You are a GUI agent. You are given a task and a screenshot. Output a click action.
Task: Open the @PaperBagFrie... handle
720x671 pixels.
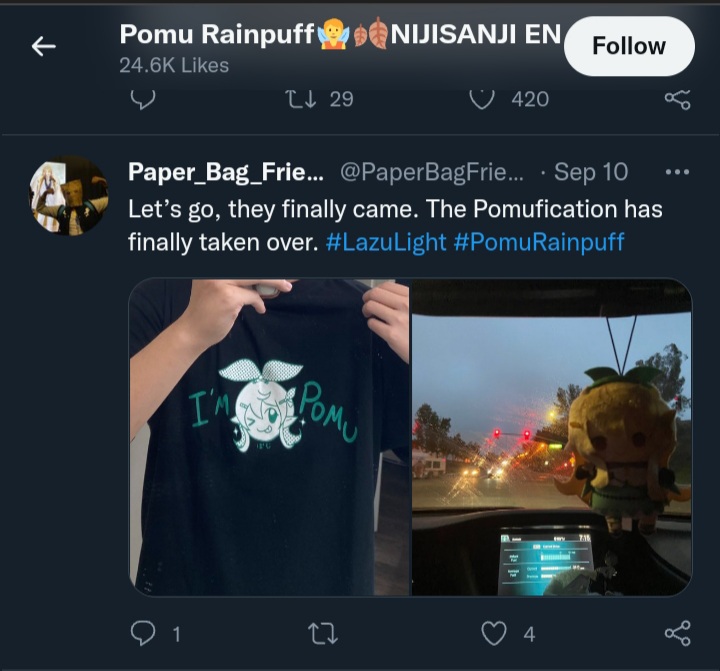[431, 172]
